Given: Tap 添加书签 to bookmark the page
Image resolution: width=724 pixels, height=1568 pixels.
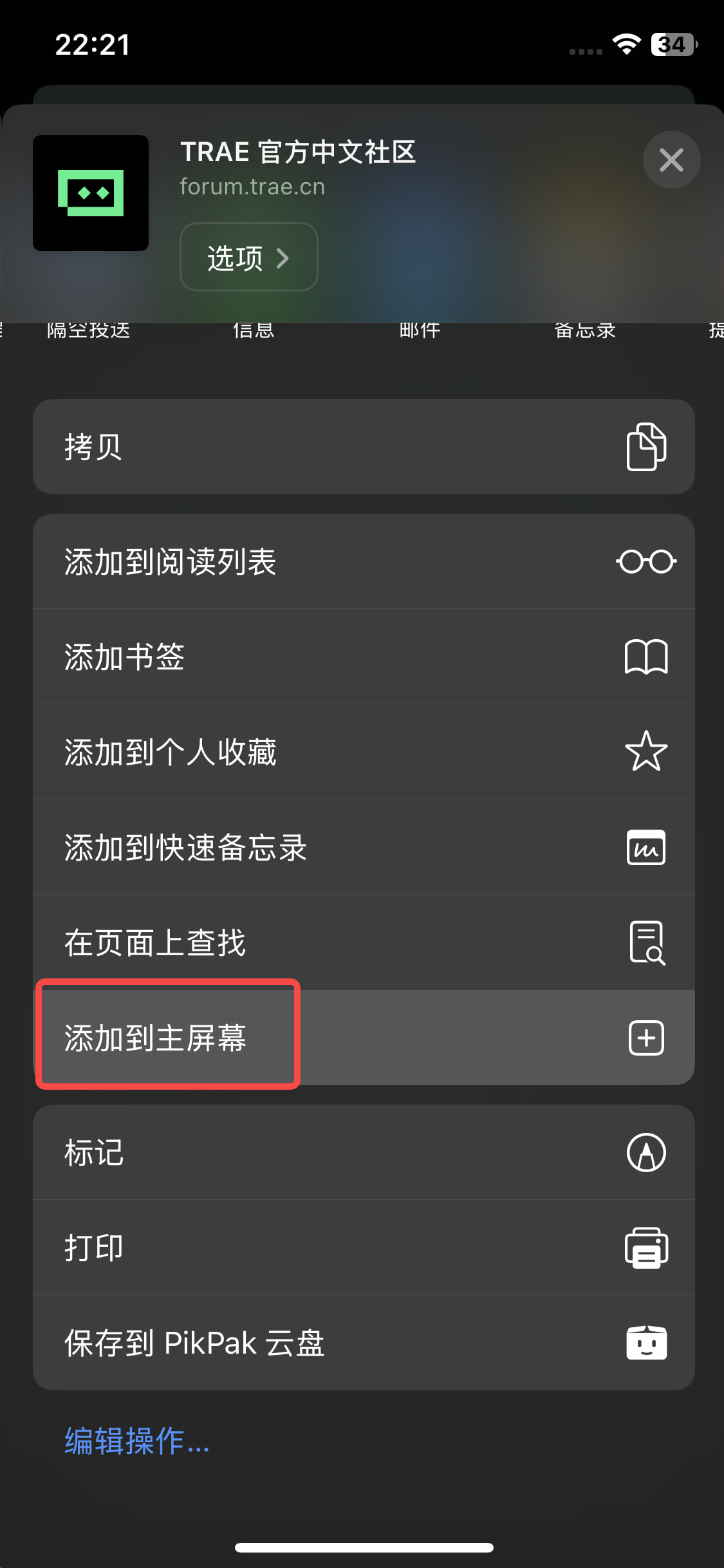Looking at the screenshot, I should click(363, 657).
